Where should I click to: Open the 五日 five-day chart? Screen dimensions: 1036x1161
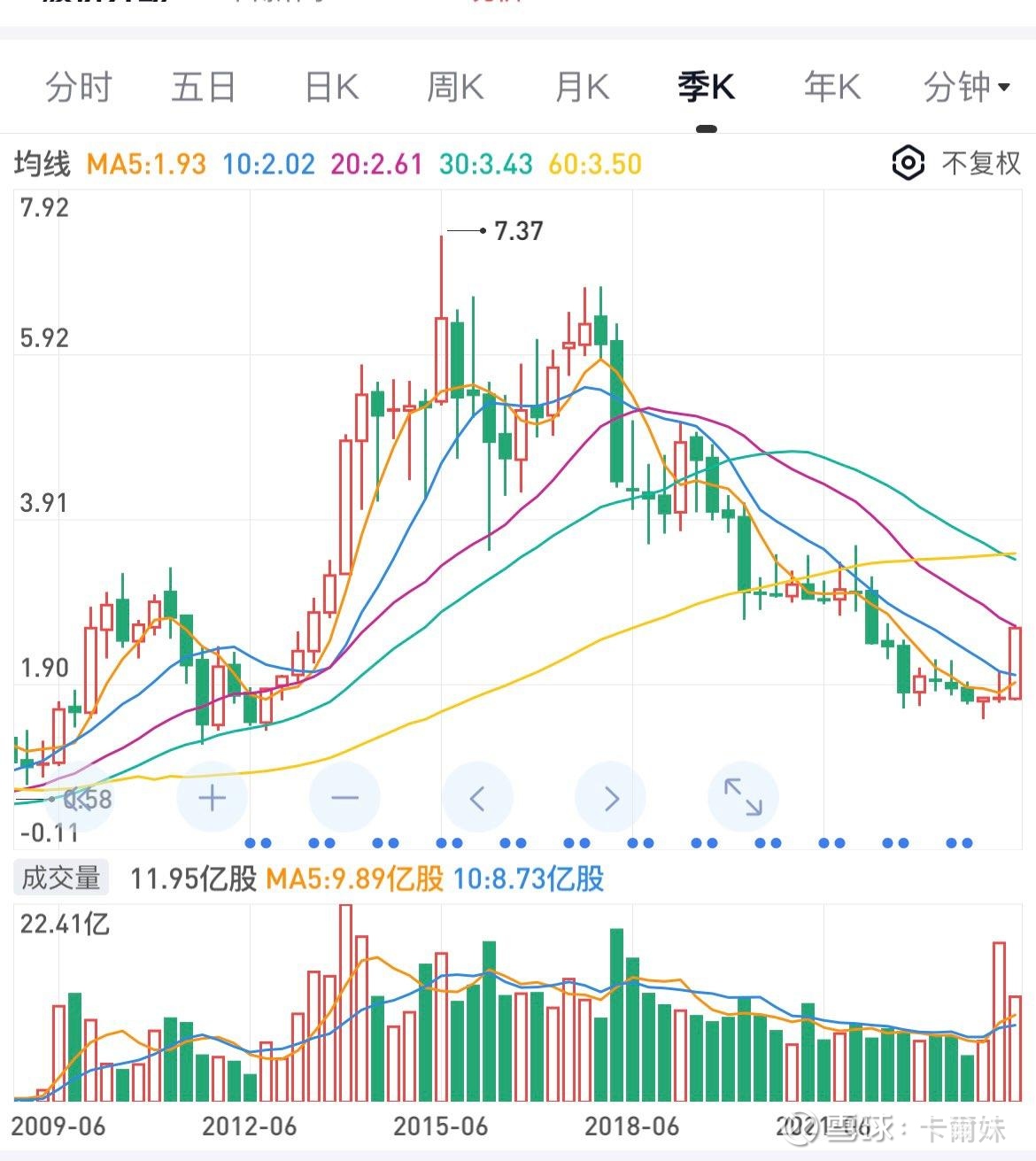[x=203, y=87]
